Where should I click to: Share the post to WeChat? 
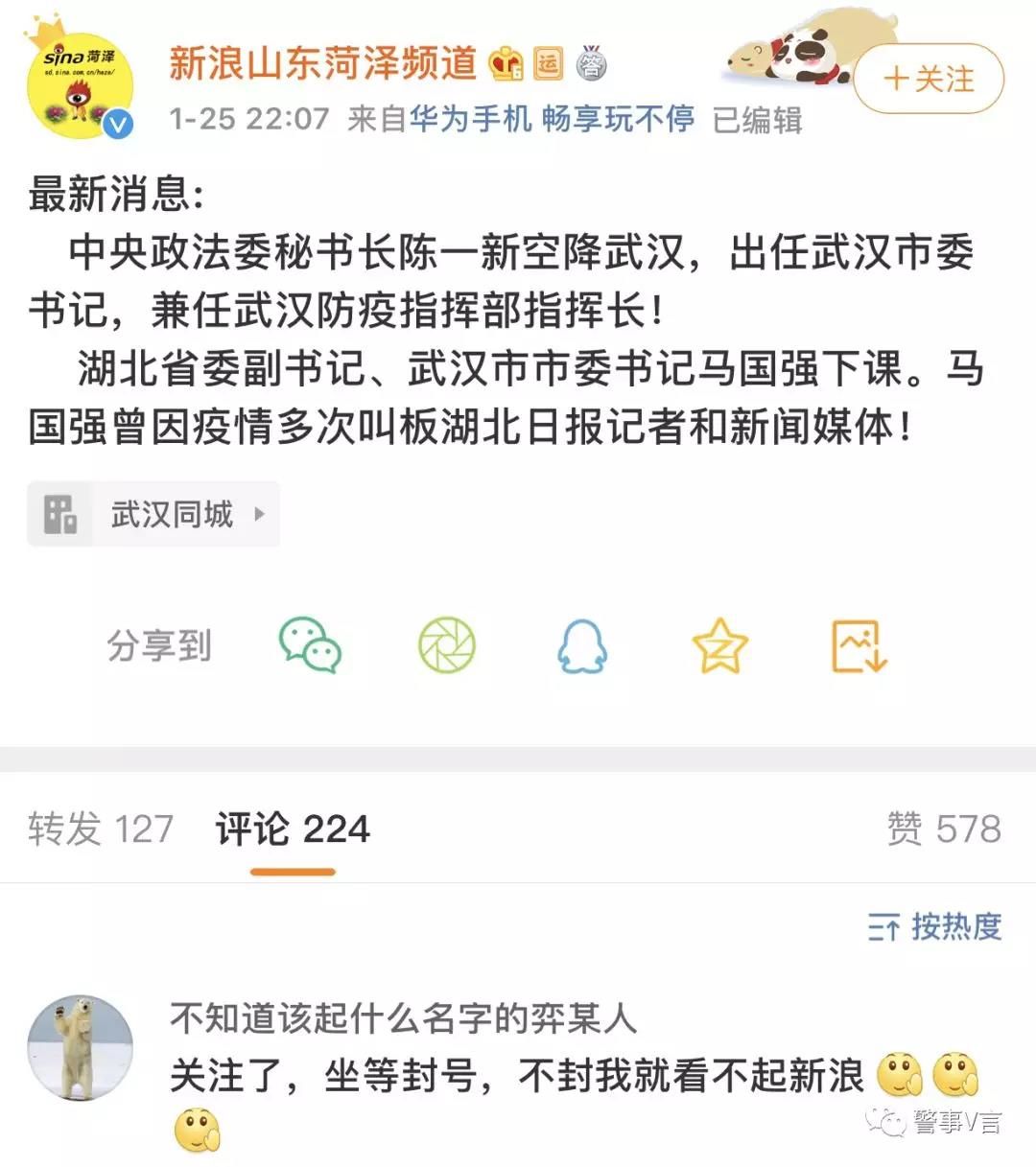(x=310, y=644)
